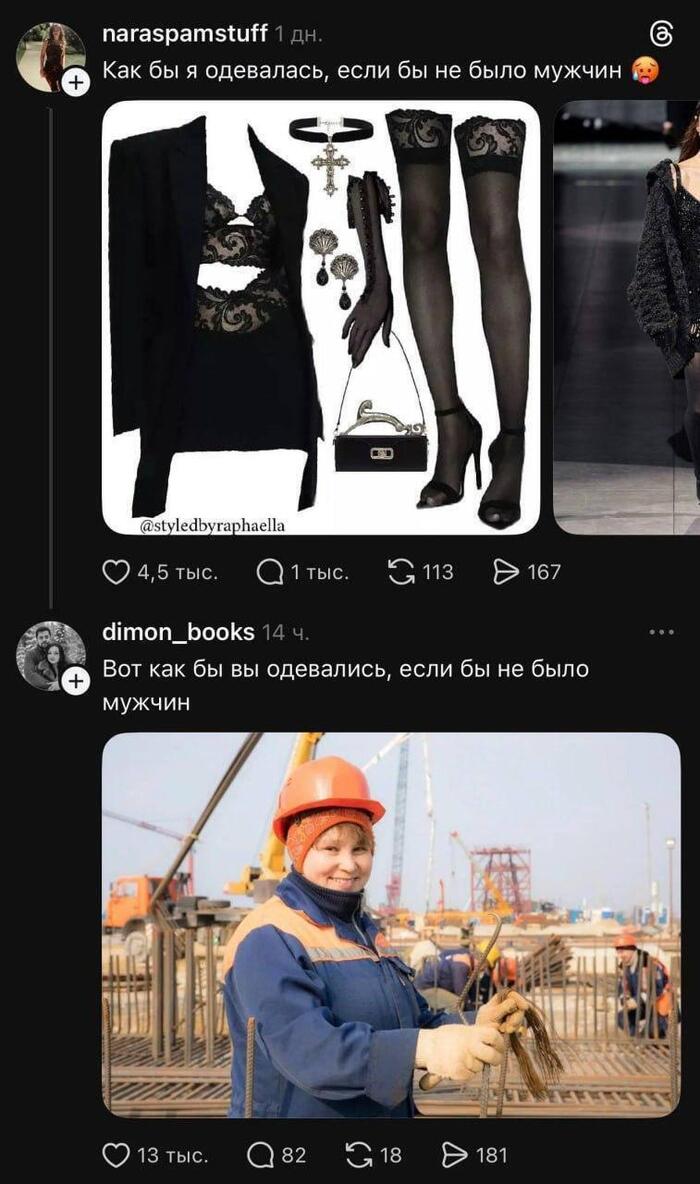700x1184 pixels.
Task: Share the dimon_books post
Action: pos(455,1155)
